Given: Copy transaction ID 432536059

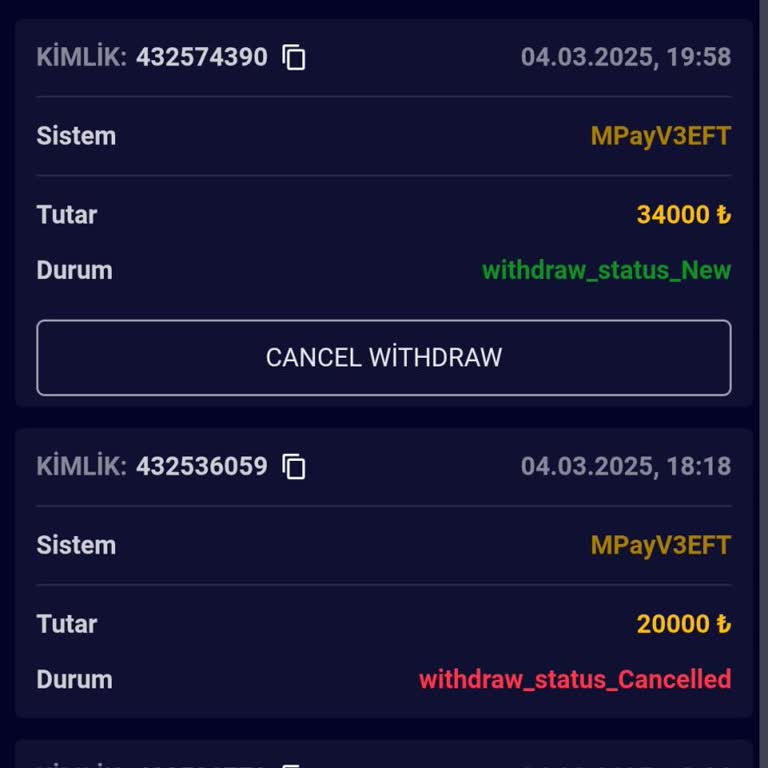Looking at the screenshot, I should [x=294, y=466].
